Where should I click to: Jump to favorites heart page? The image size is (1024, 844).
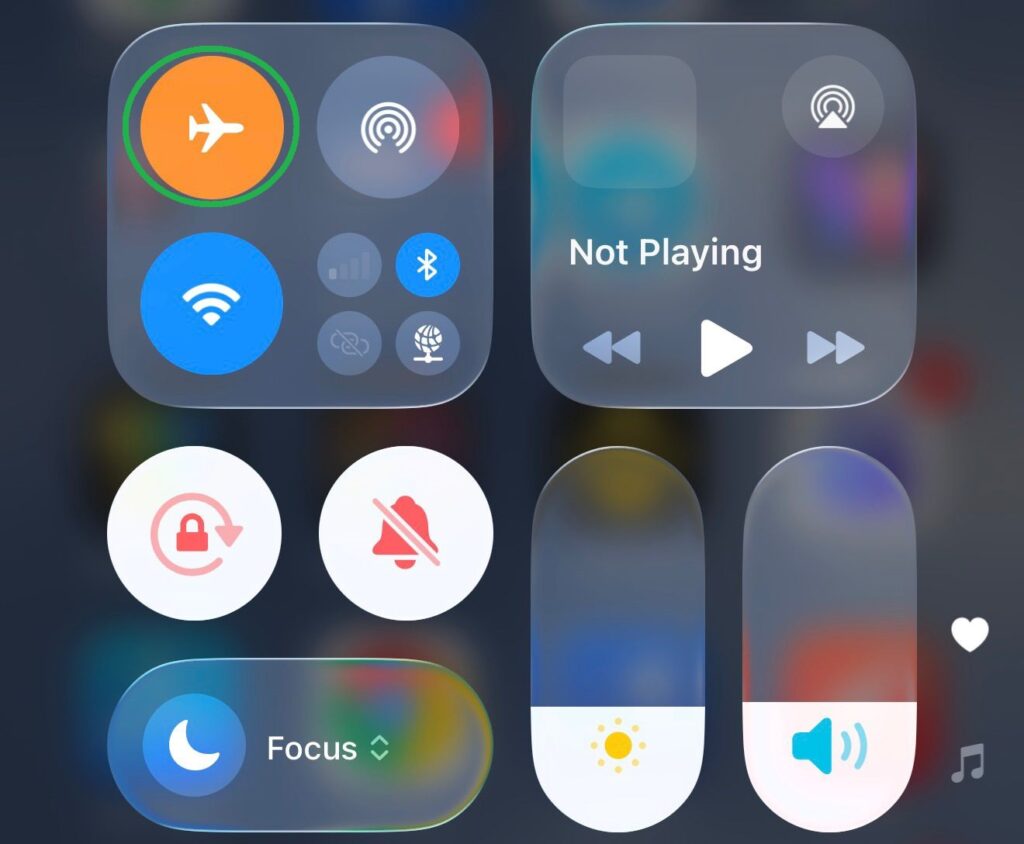[x=969, y=634]
